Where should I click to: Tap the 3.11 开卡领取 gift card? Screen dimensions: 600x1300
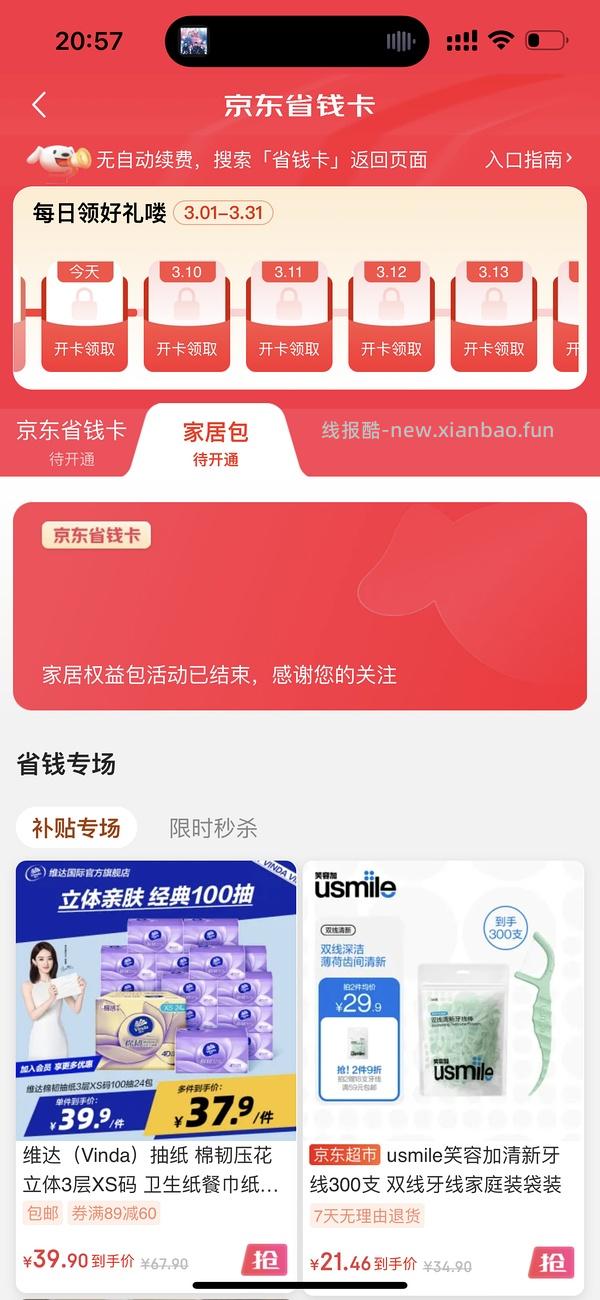click(x=289, y=315)
